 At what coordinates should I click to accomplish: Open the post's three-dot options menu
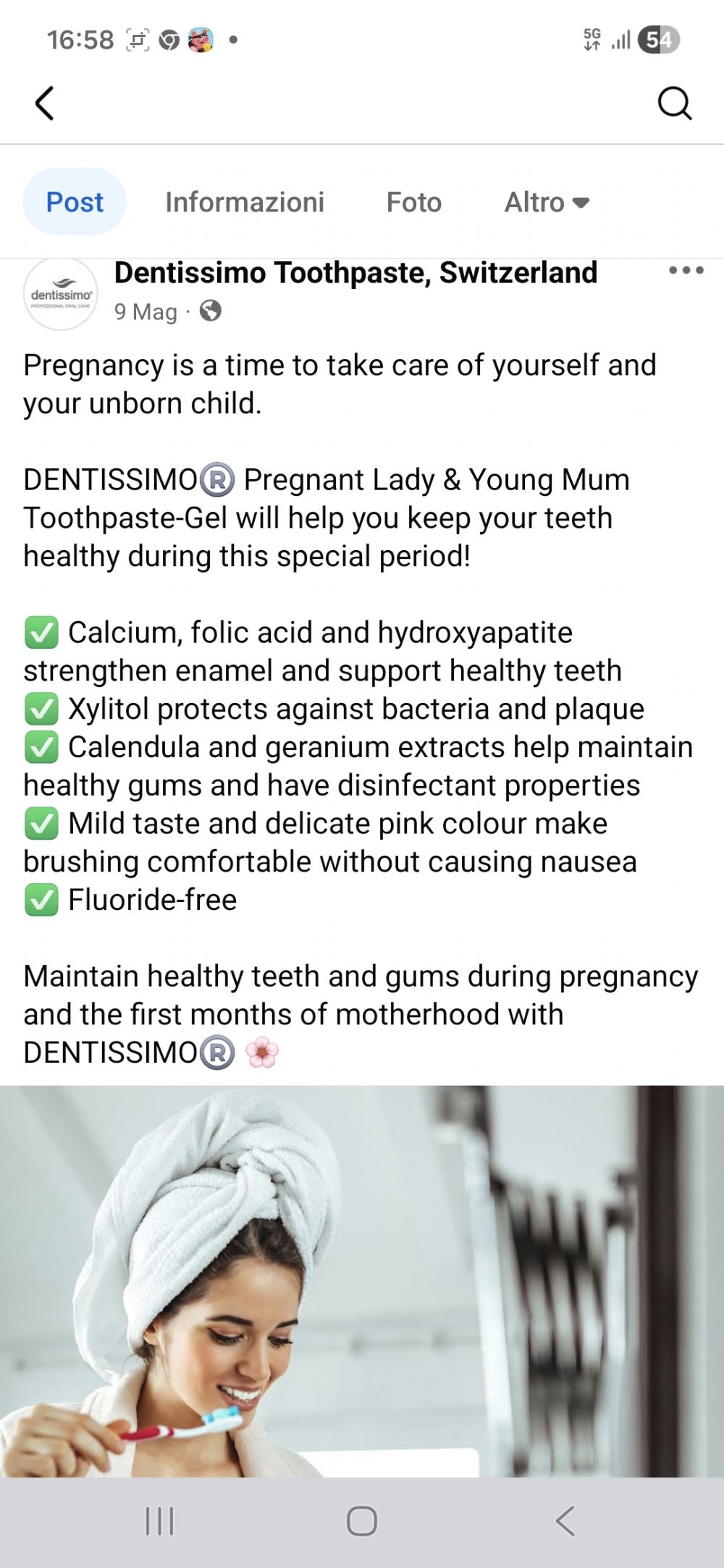686,271
